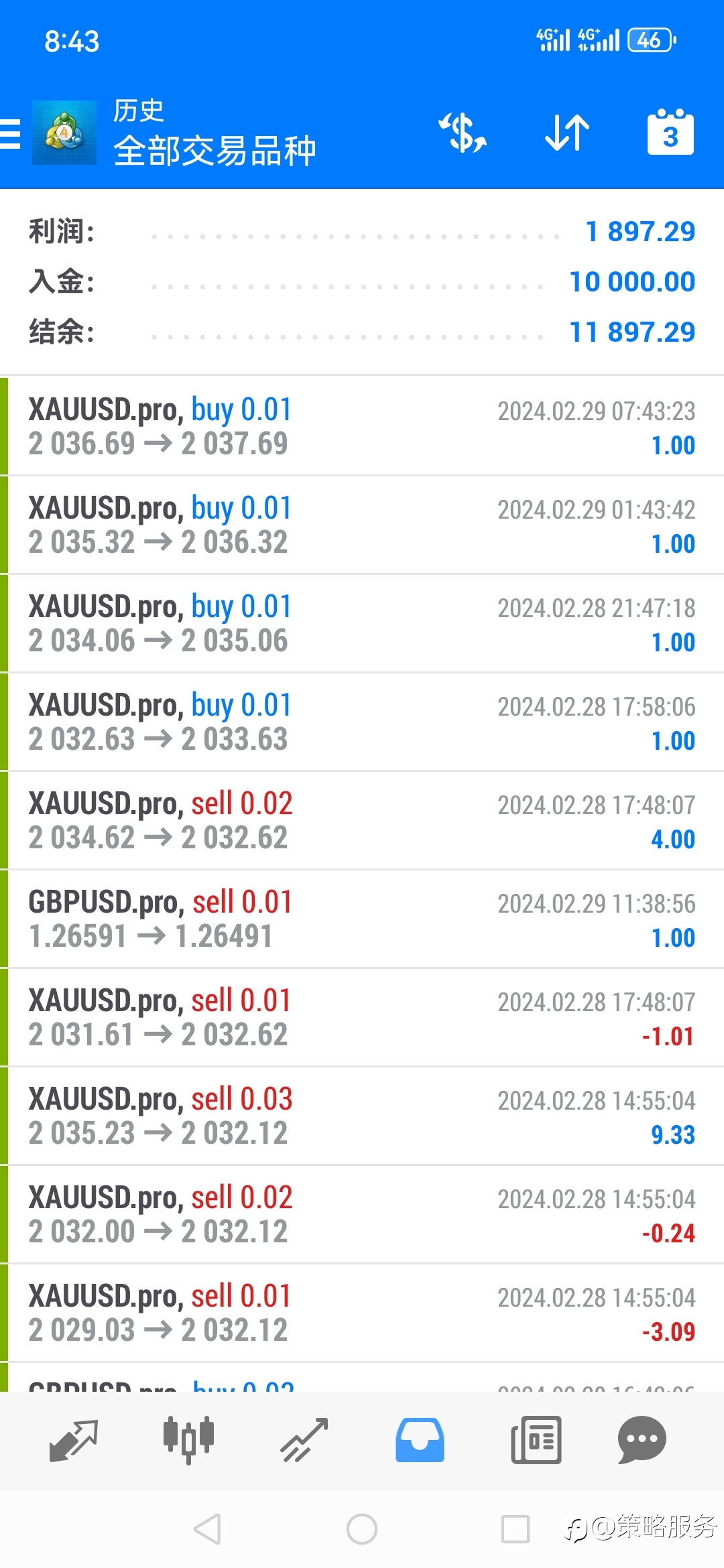Open XAUUSD buy trade at 2 036.69

362,426
